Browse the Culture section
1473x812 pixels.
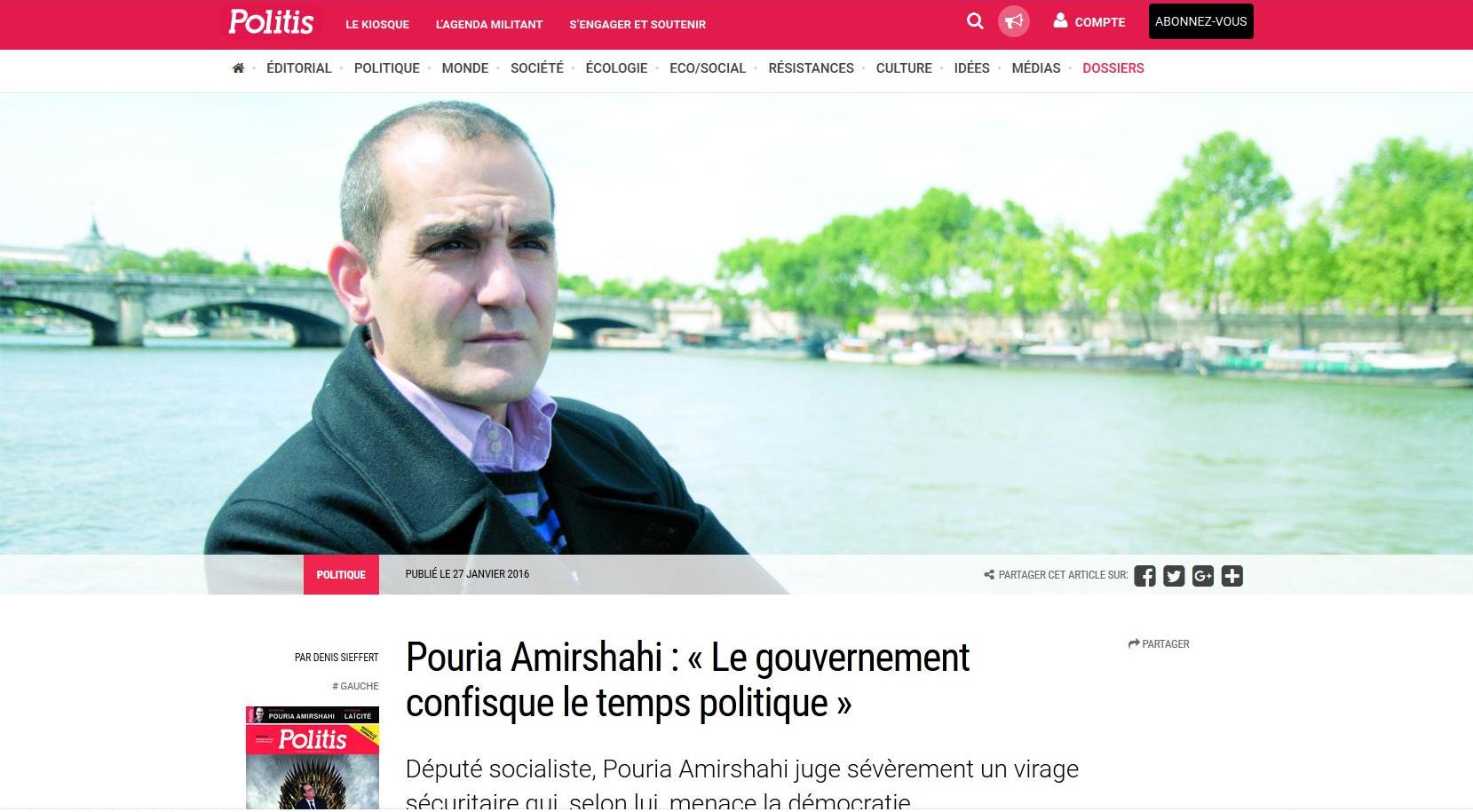click(904, 68)
